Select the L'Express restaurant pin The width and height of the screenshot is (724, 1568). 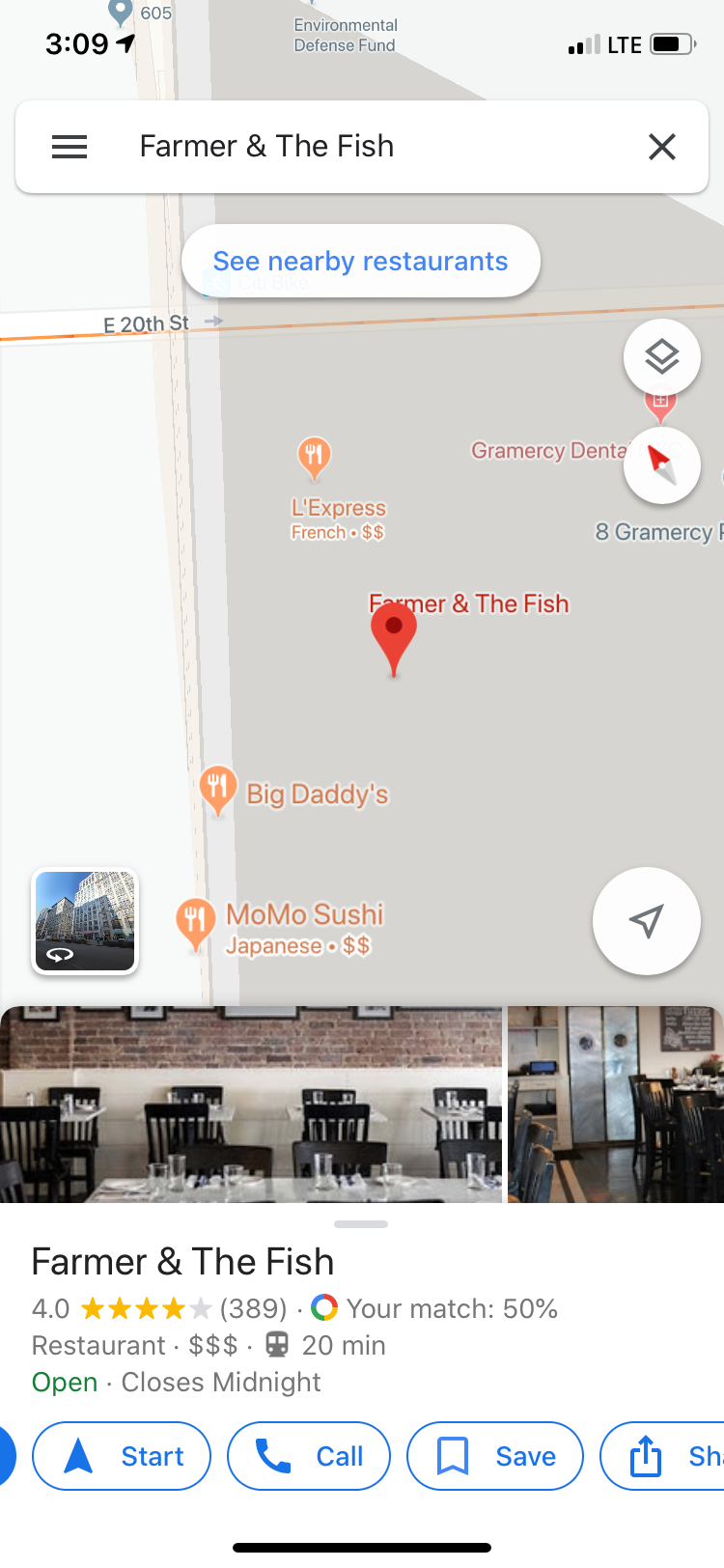pyautogui.click(x=314, y=456)
